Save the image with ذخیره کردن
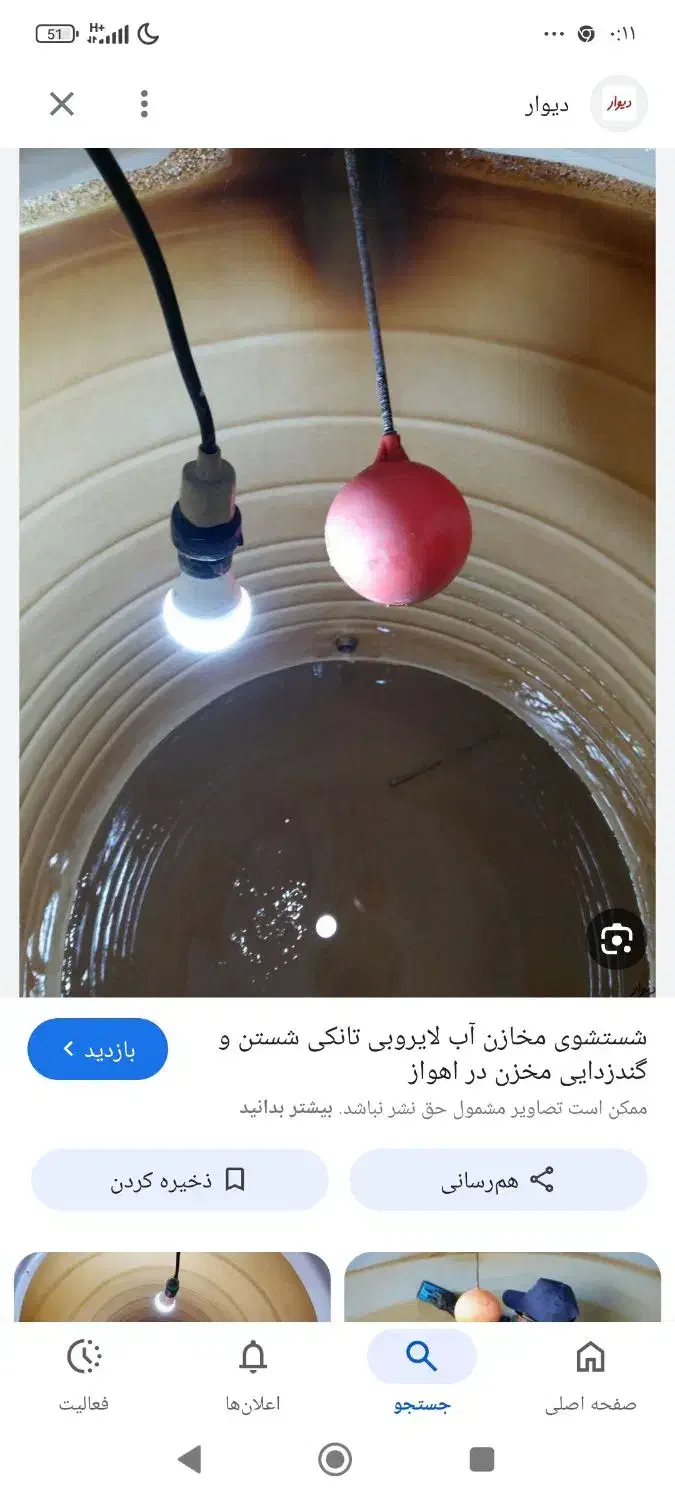675x1500 pixels. (180, 1180)
